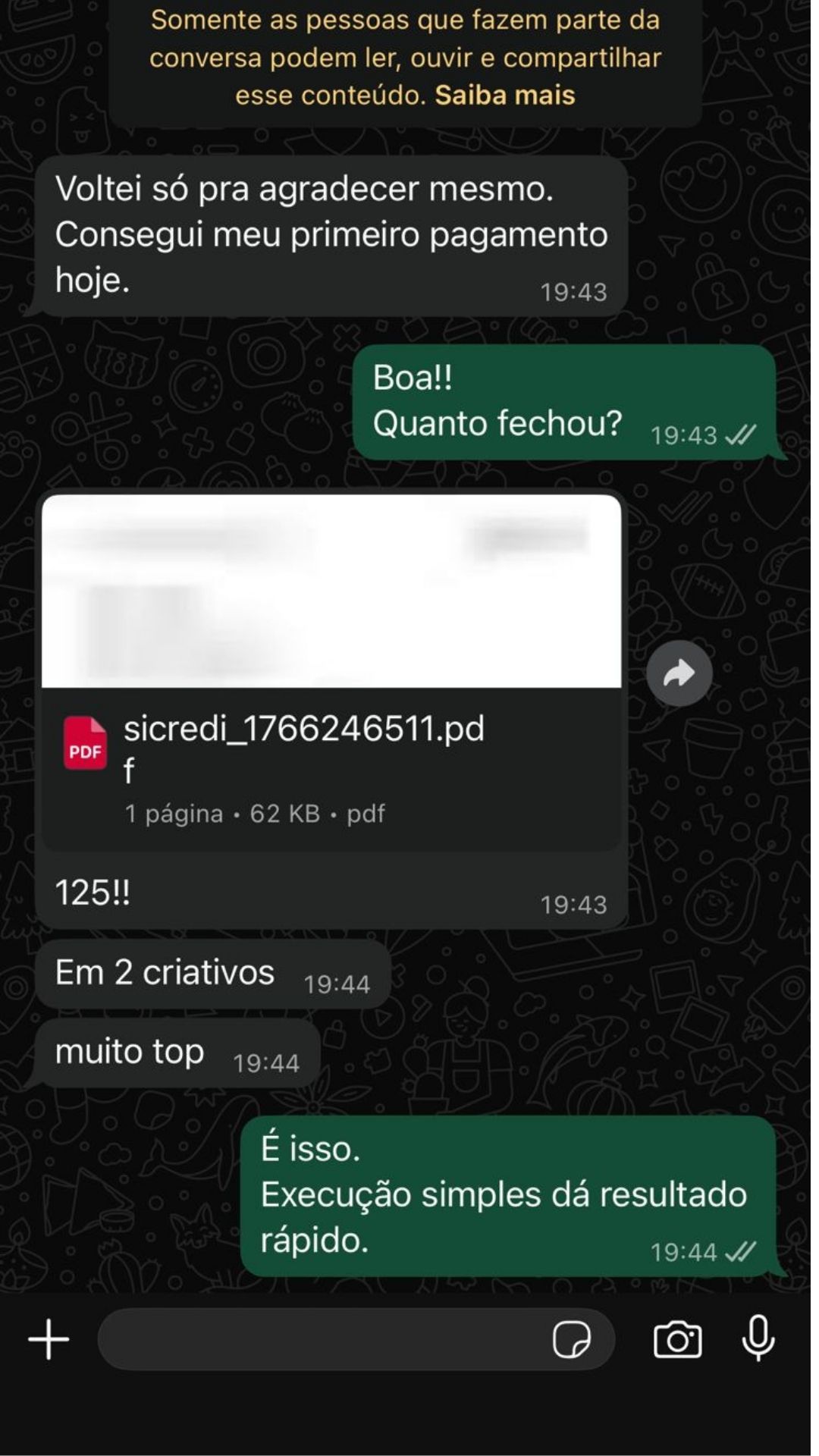Open the camera to take a photo

click(679, 1338)
